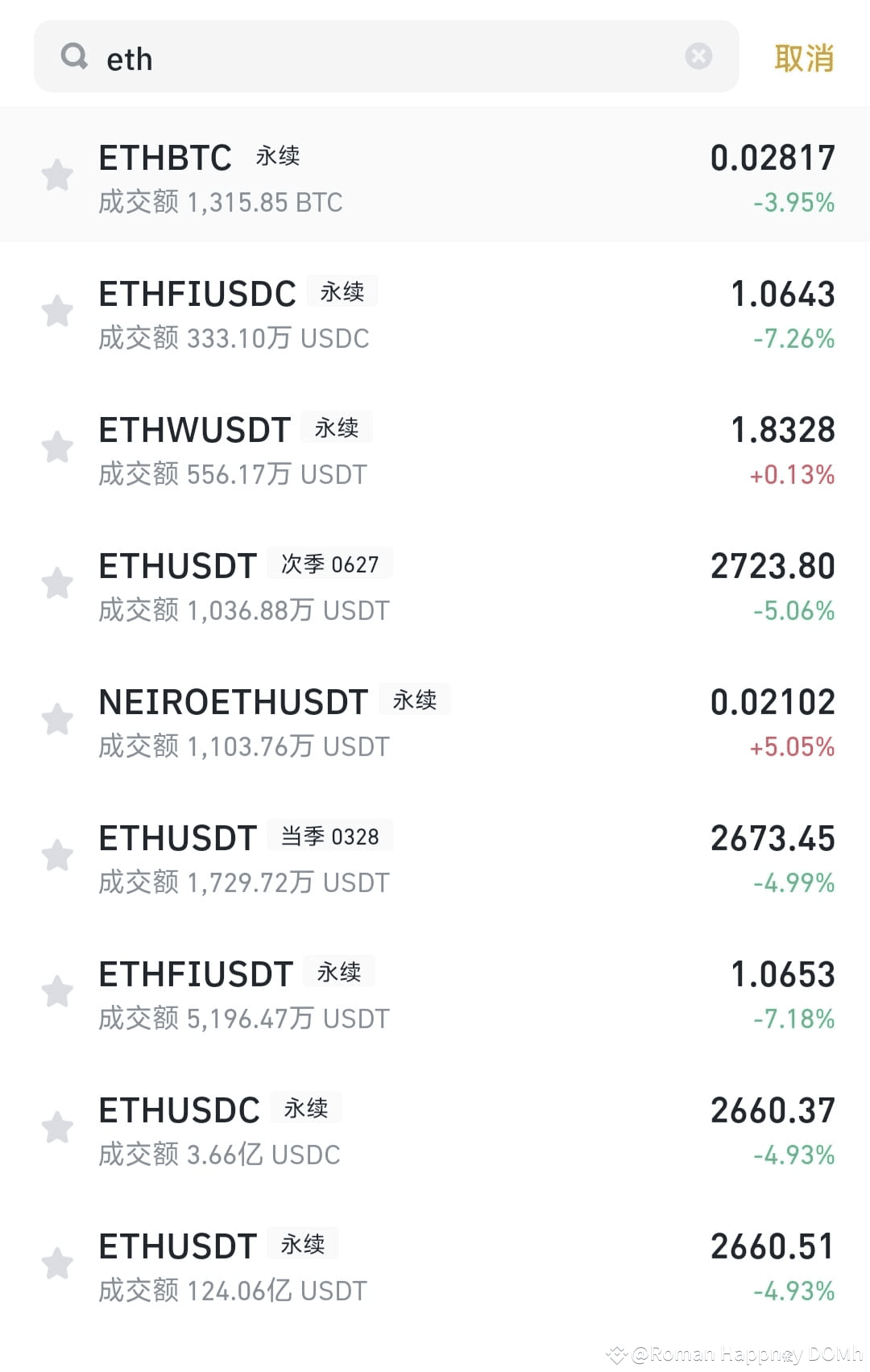Toggle favorite on ETHUSDT 次季 0627 contract
The image size is (870, 1372).
point(57,584)
